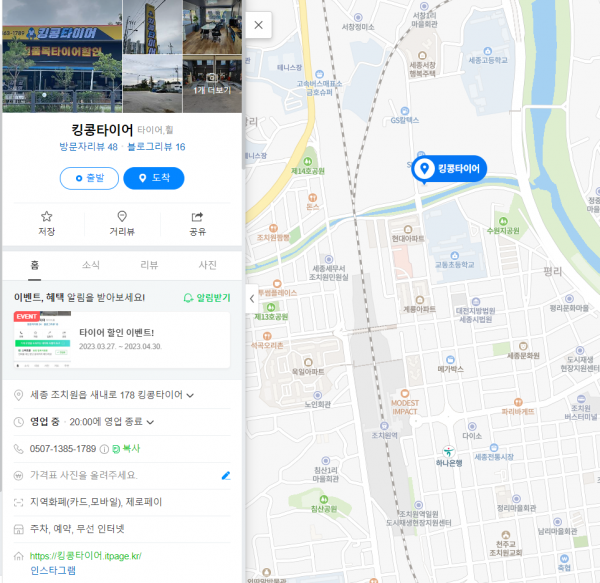Open the 홈 tab
Image resolution: width=600 pixels, height=583 pixels.
coord(34,265)
